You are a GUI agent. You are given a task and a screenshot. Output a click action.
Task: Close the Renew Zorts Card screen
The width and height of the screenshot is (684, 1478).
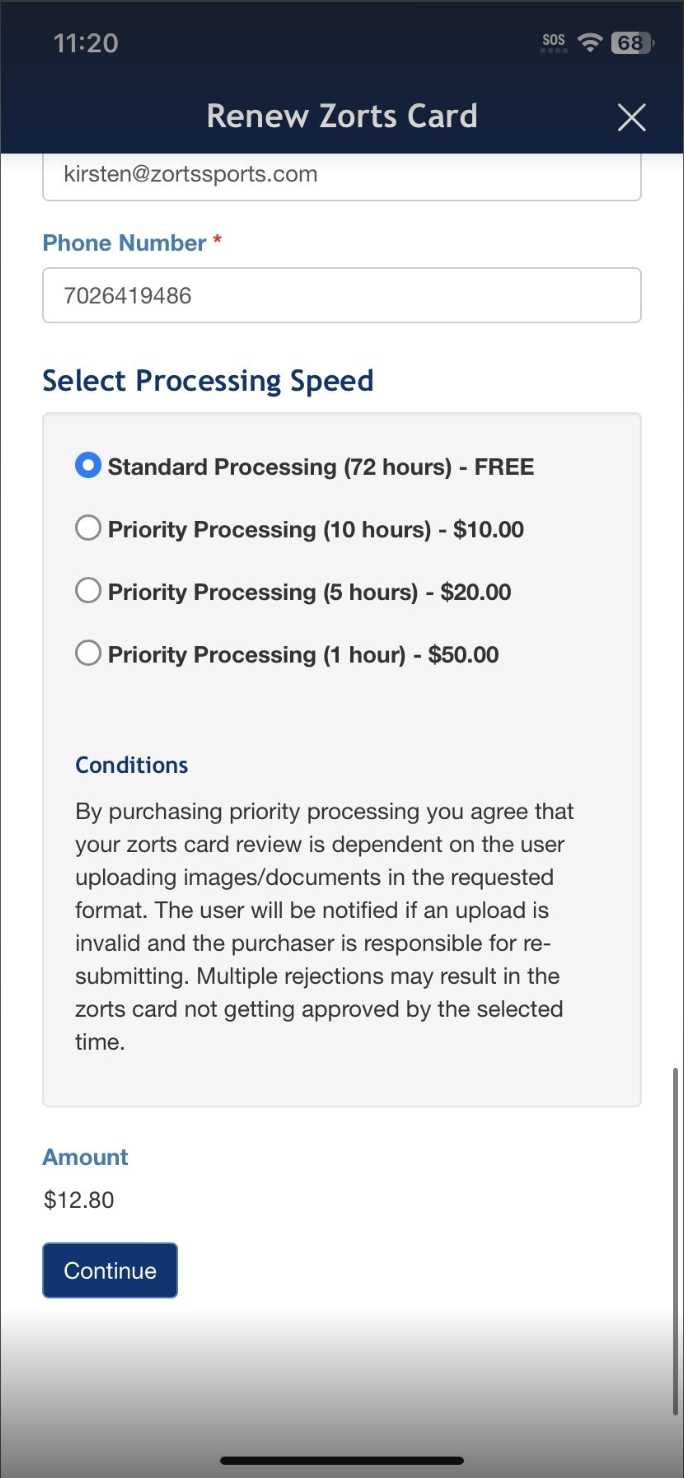click(x=631, y=117)
